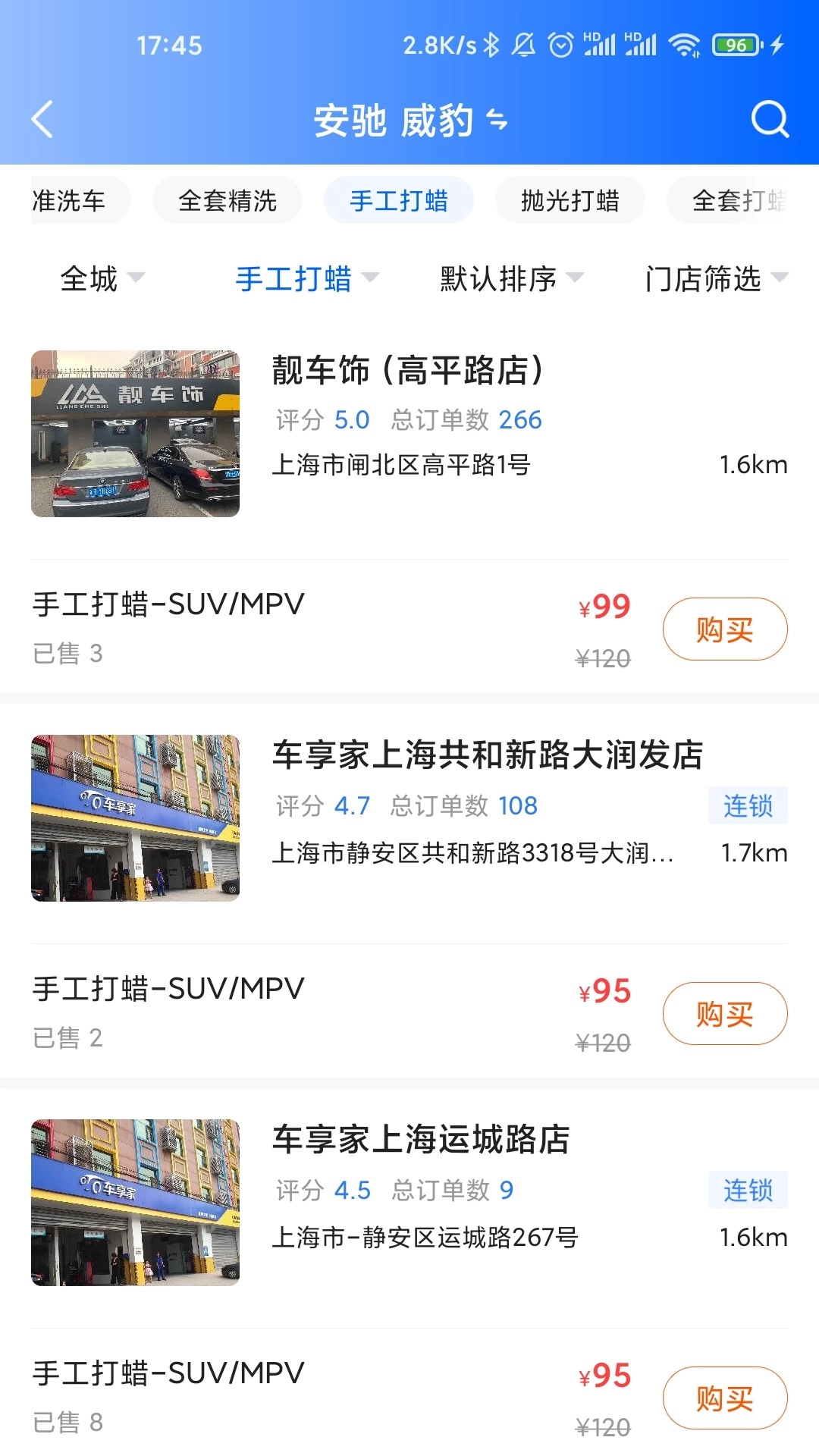Switch to the 抛光打蜡 category tab

point(570,199)
